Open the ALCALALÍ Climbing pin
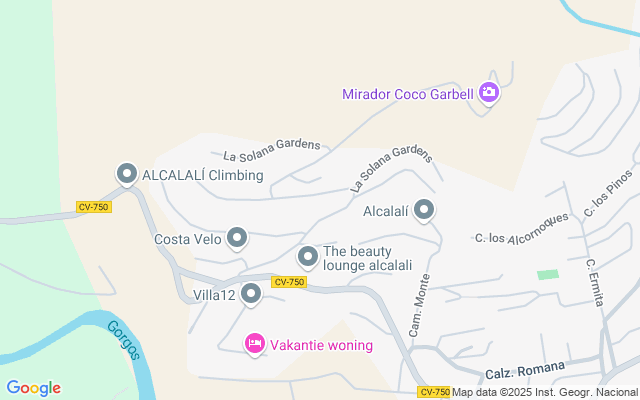The image size is (640, 400). (126, 174)
